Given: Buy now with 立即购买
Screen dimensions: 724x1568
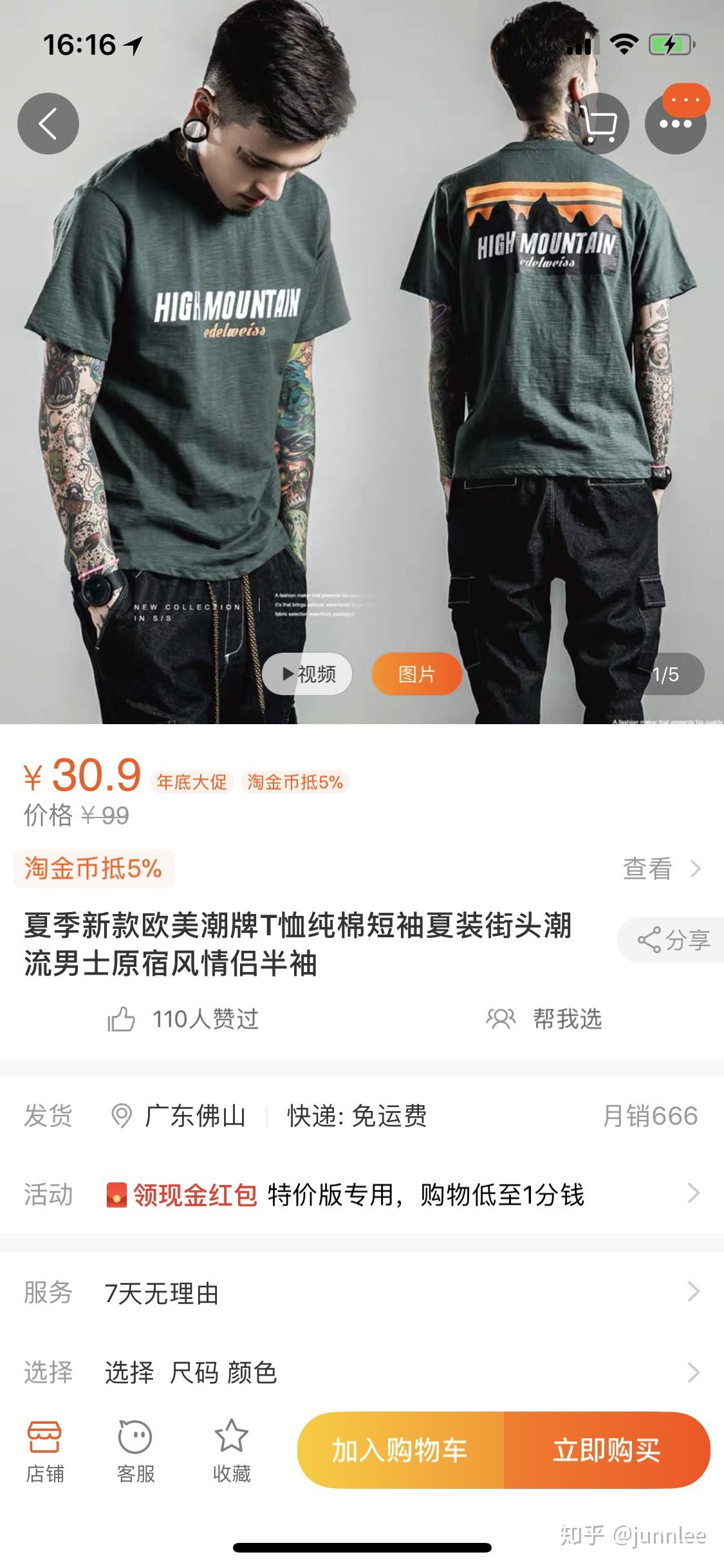Looking at the screenshot, I should [606, 1450].
